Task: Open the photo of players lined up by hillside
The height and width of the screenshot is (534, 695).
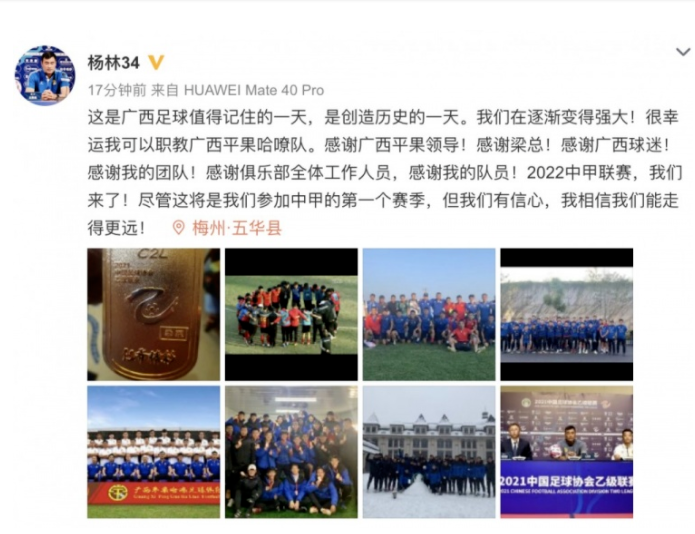Action: [566, 314]
